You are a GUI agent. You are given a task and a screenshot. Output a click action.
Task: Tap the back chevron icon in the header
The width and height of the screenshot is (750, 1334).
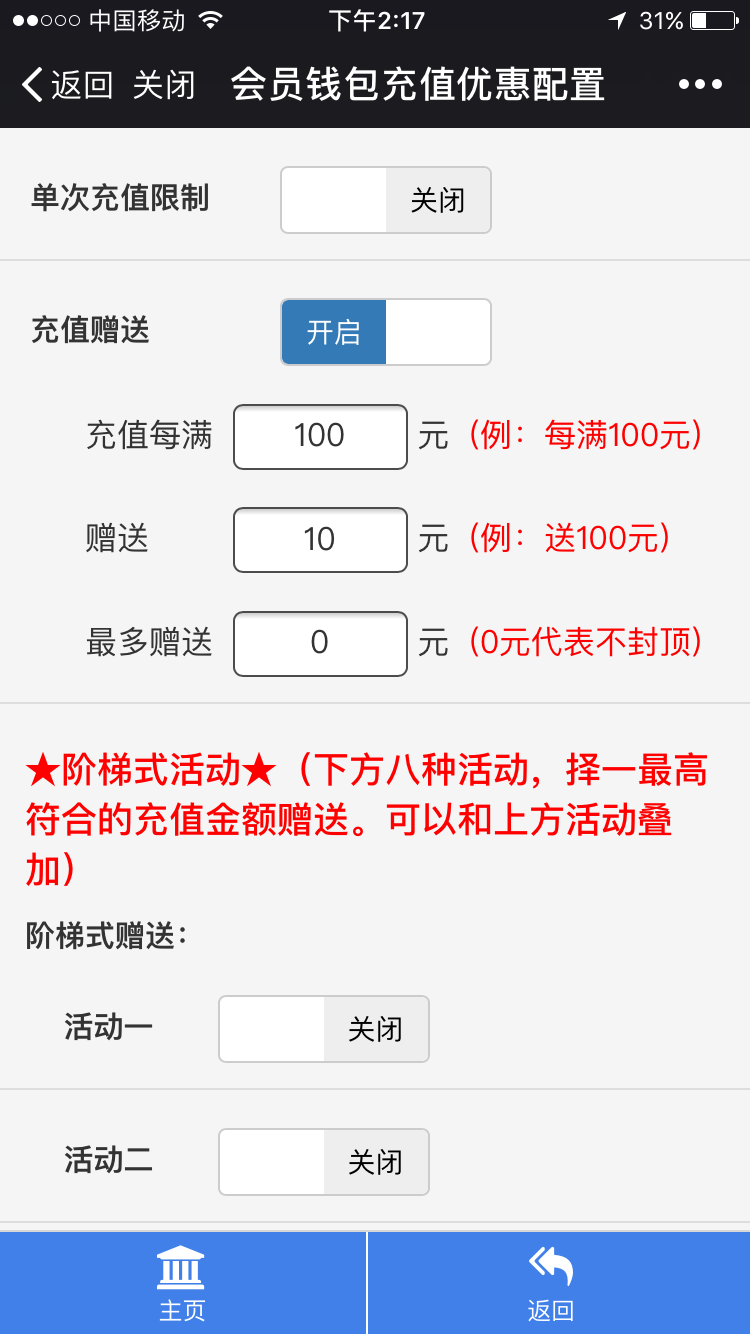[x=30, y=86]
